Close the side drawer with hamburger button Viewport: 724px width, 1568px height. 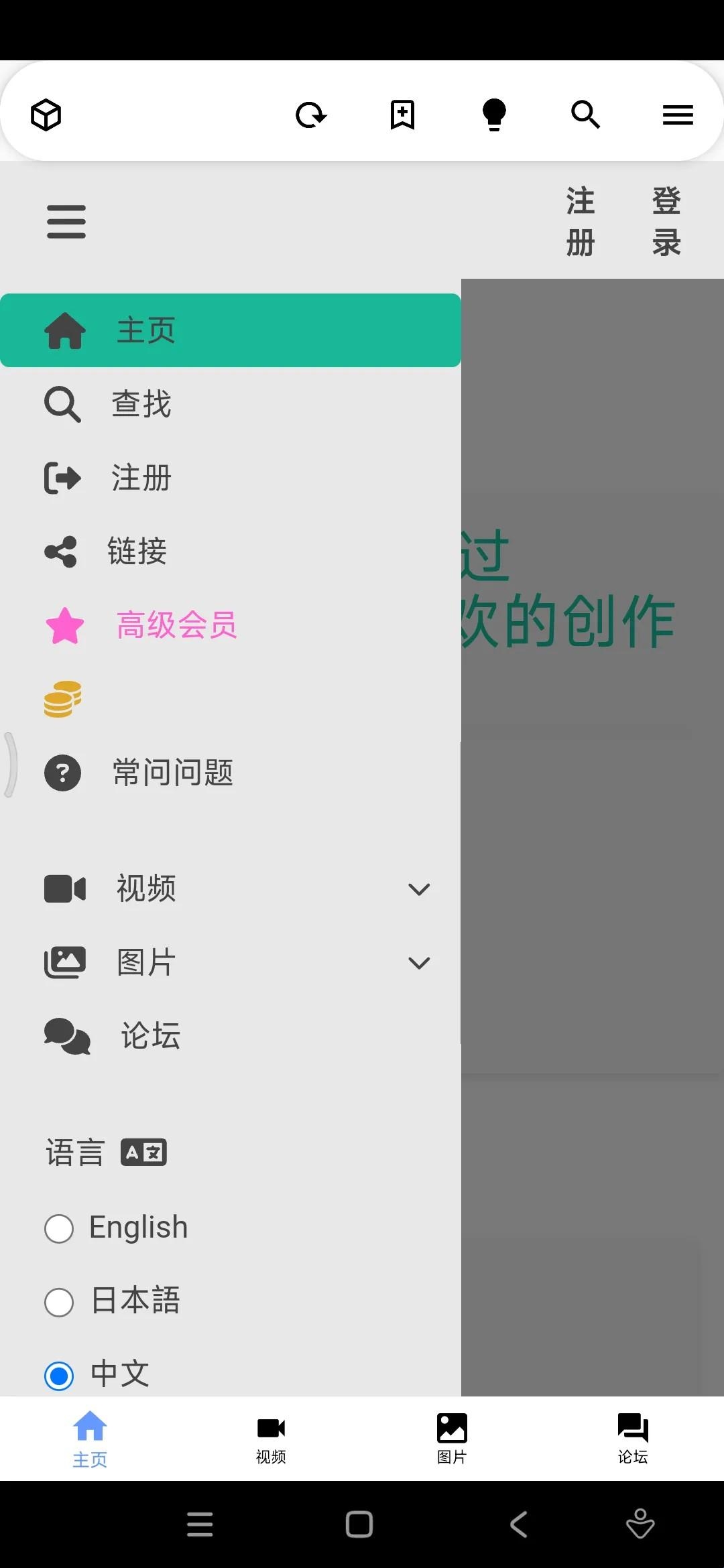[x=66, y=222]
